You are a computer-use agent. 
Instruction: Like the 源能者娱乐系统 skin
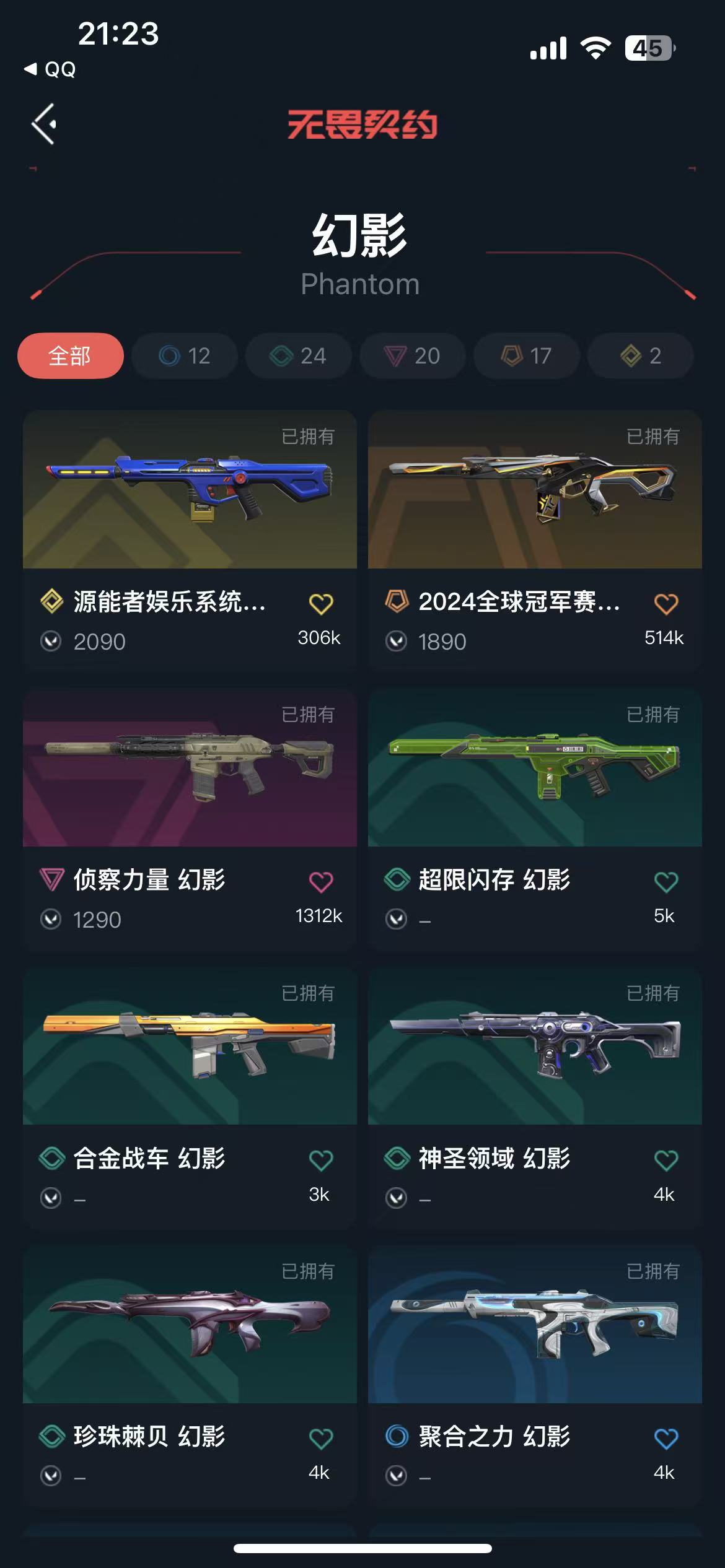pos(321,604)
